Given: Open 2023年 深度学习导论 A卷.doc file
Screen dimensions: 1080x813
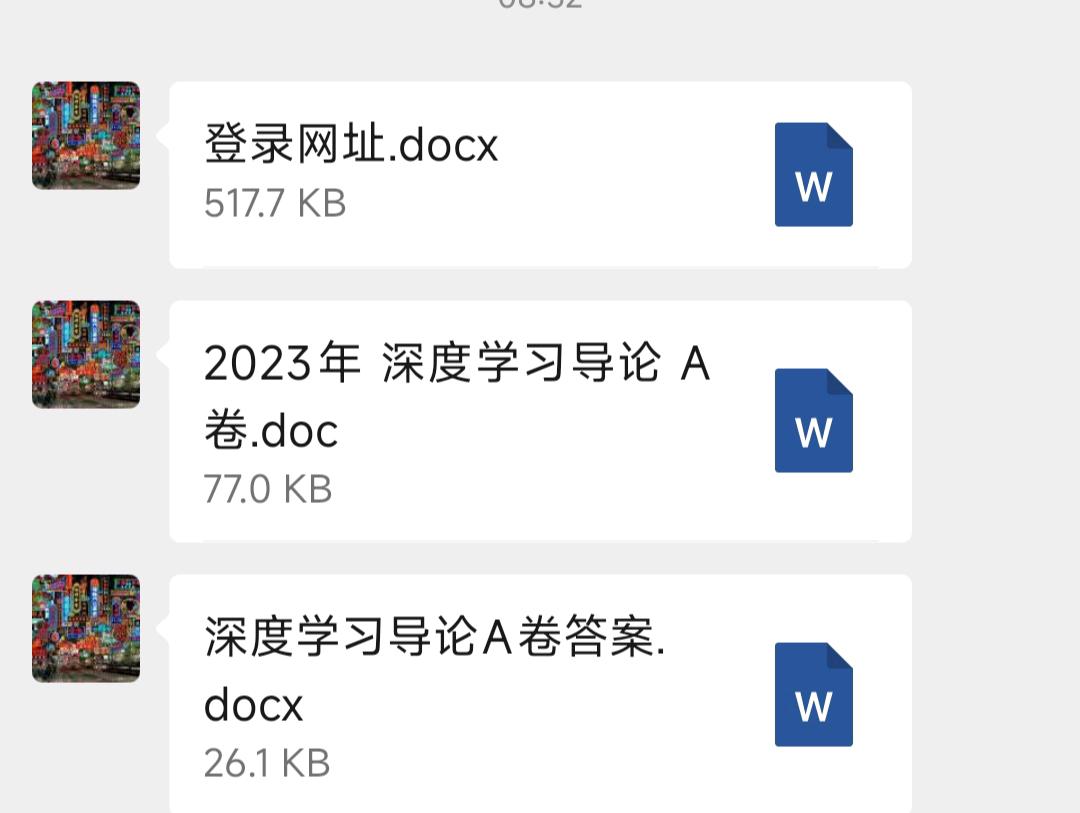Looking at the screenshot, I should (x=540, y=421).
